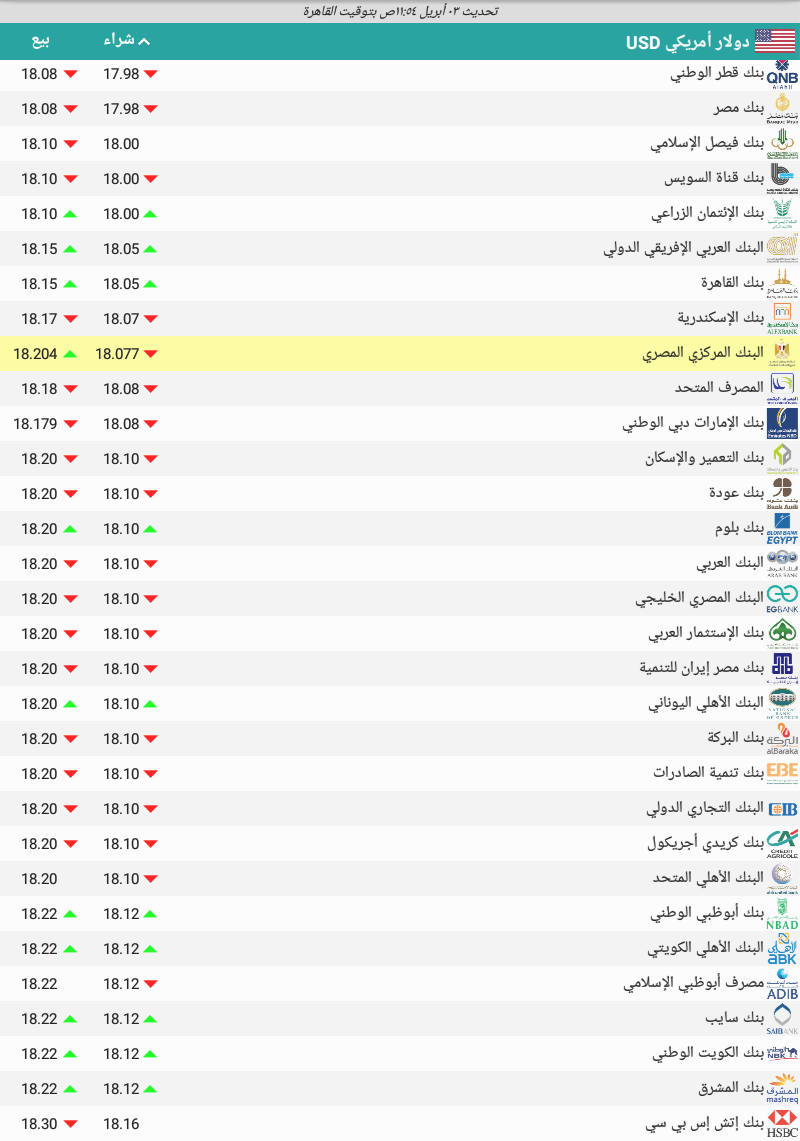Sort banks by the شراء buy column

point(126,41)
